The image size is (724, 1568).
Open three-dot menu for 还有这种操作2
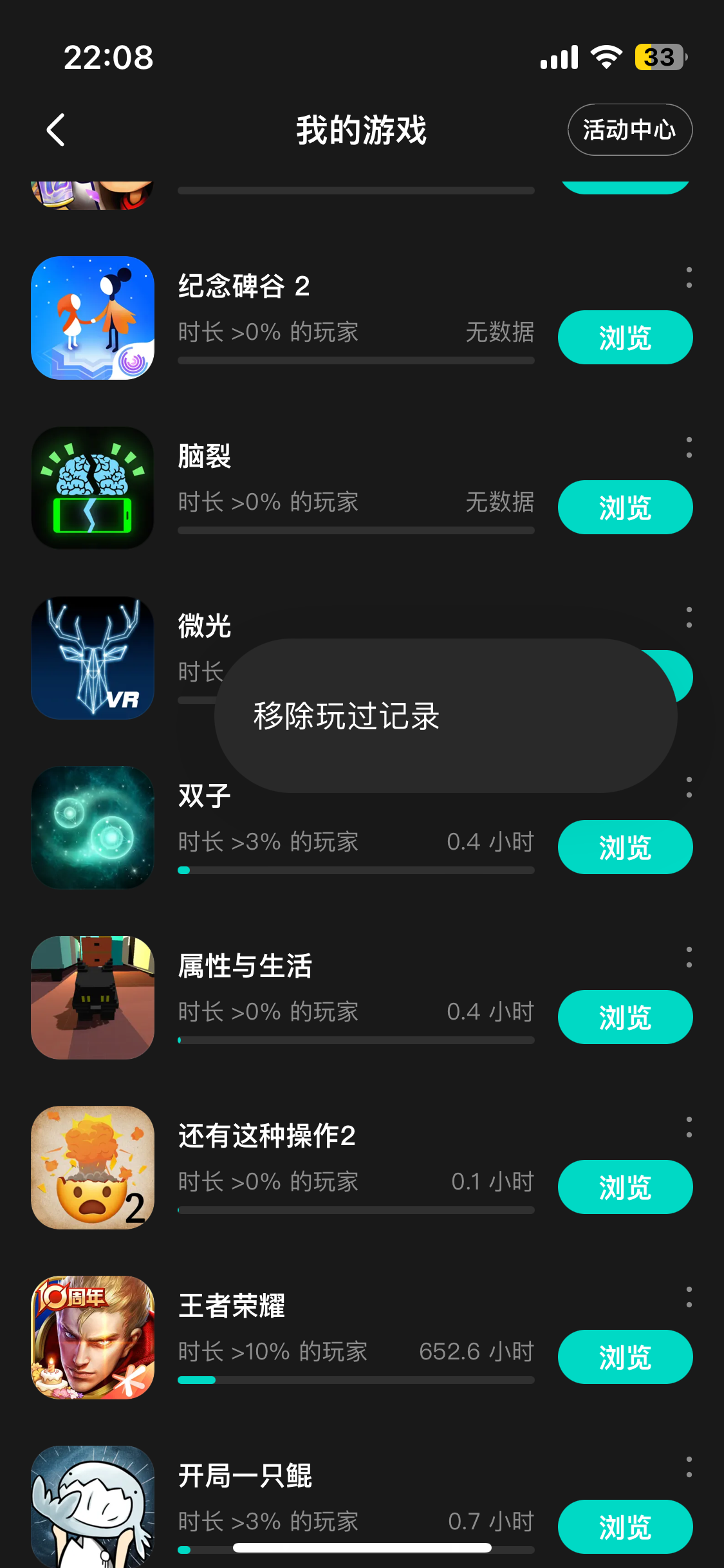pos(689,1127)
